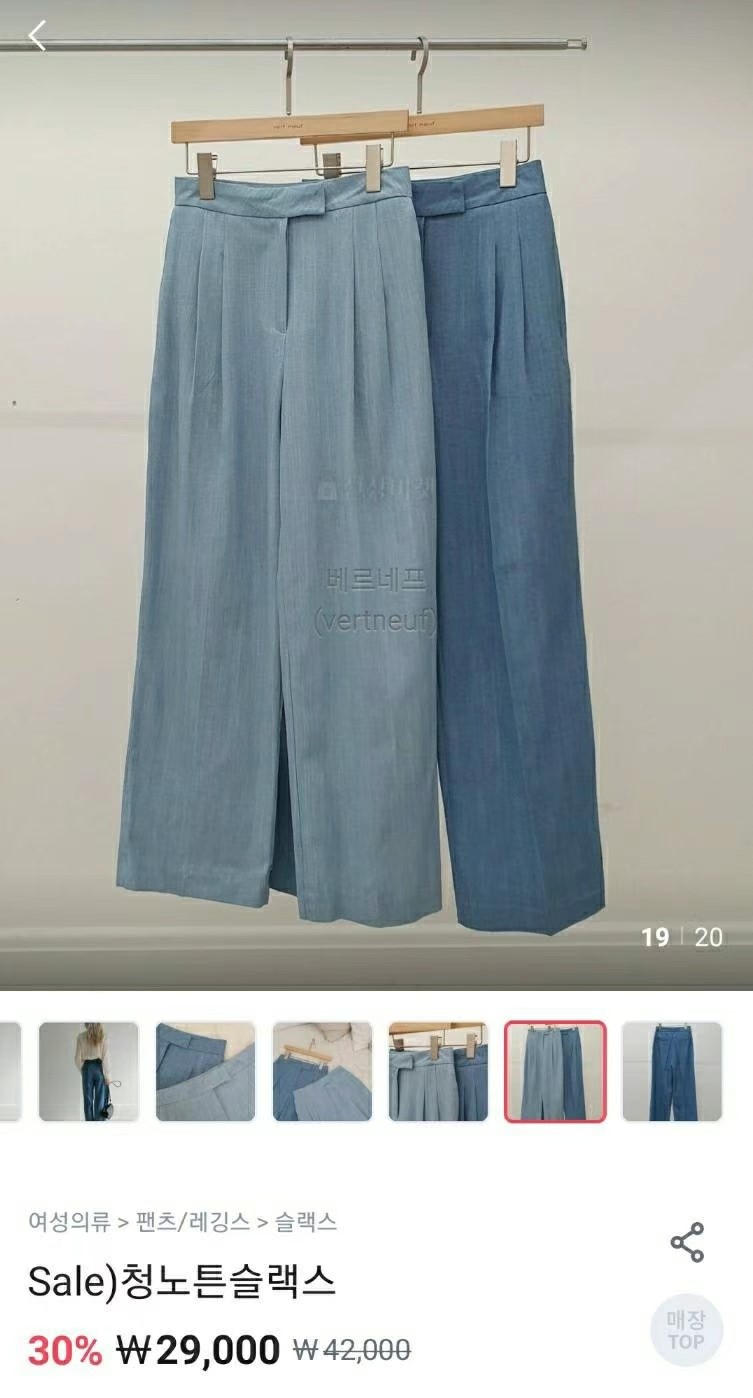Jump to store top with 매장 TOP button
Viewport: 753px width, 1398px height.
[686, 1332]
